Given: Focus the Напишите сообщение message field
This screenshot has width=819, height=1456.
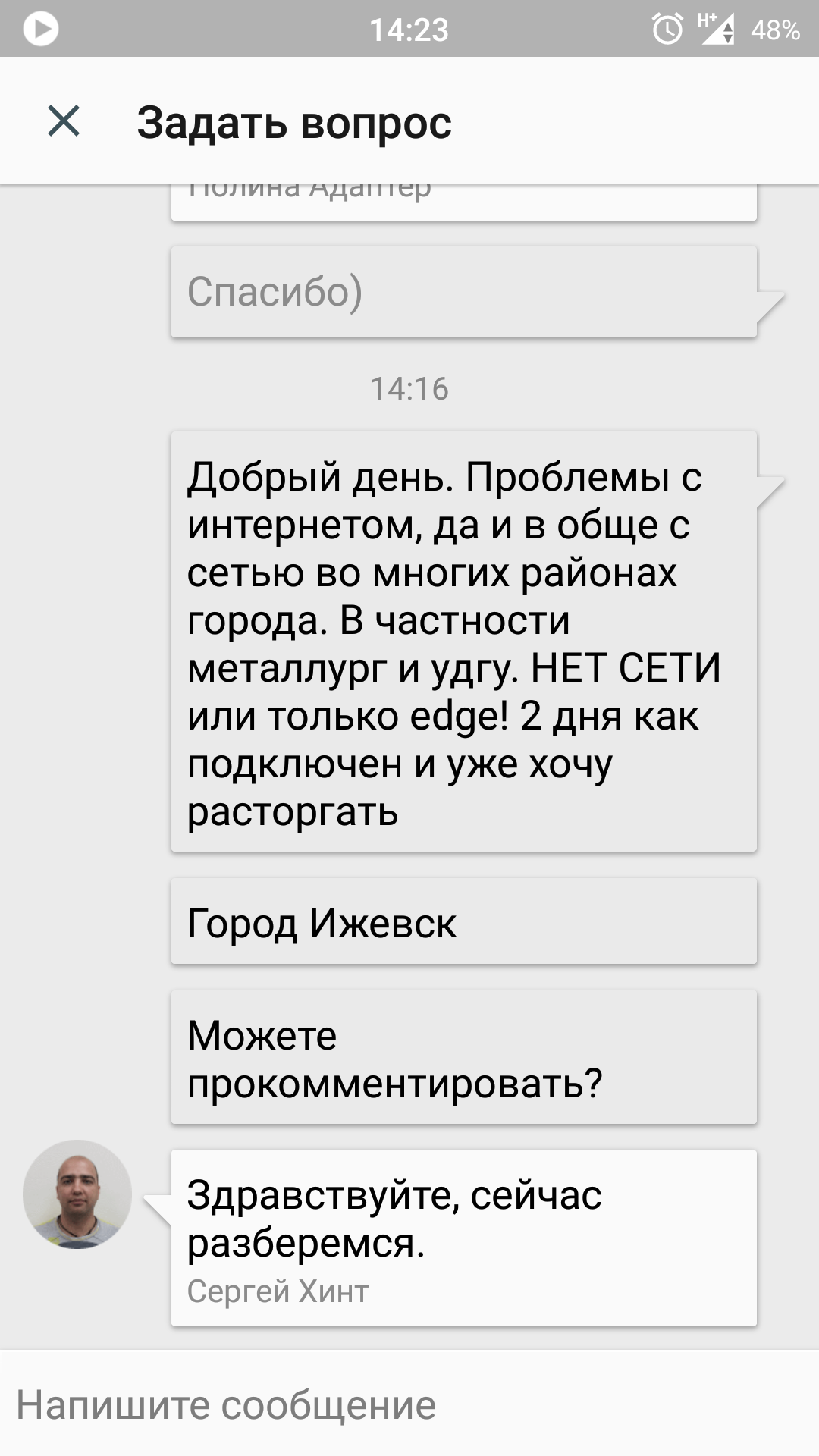Looking at the screenshot, I should pyautogui.click(x=409, y=1404).
